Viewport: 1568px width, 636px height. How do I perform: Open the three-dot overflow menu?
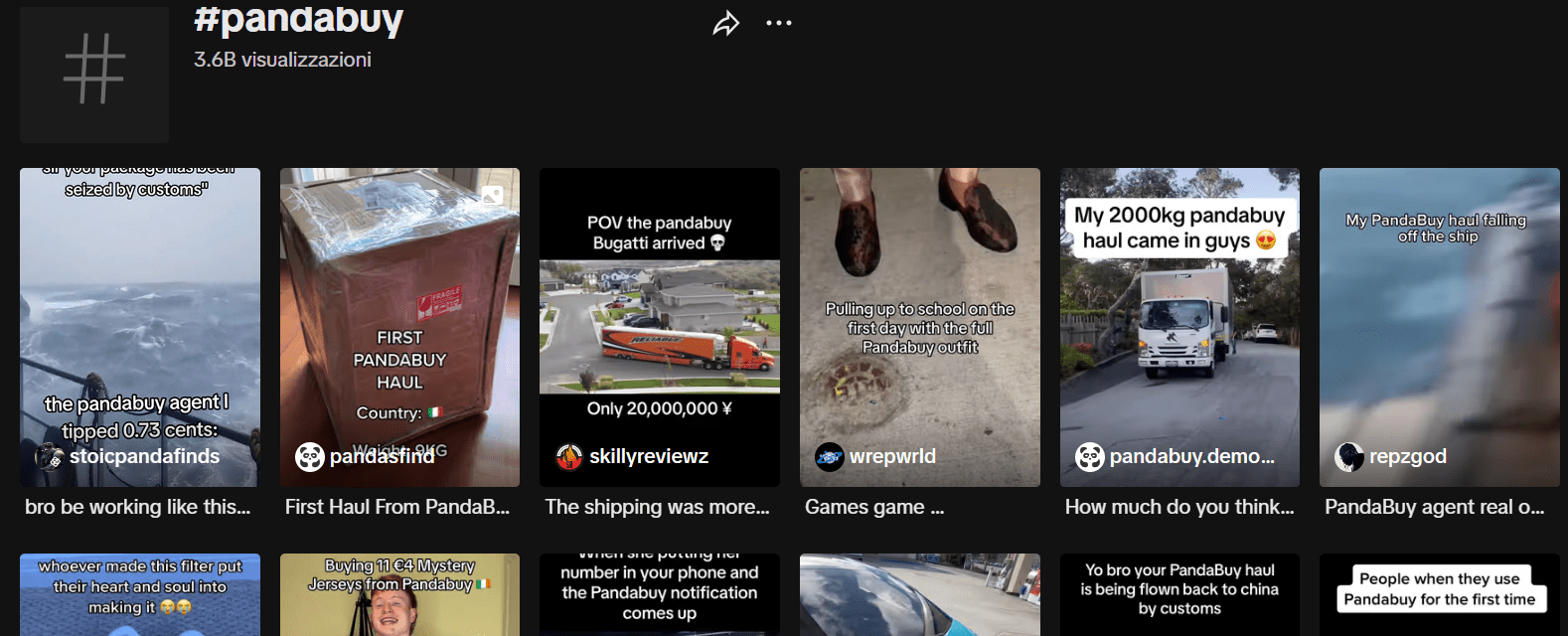point(779,23)
